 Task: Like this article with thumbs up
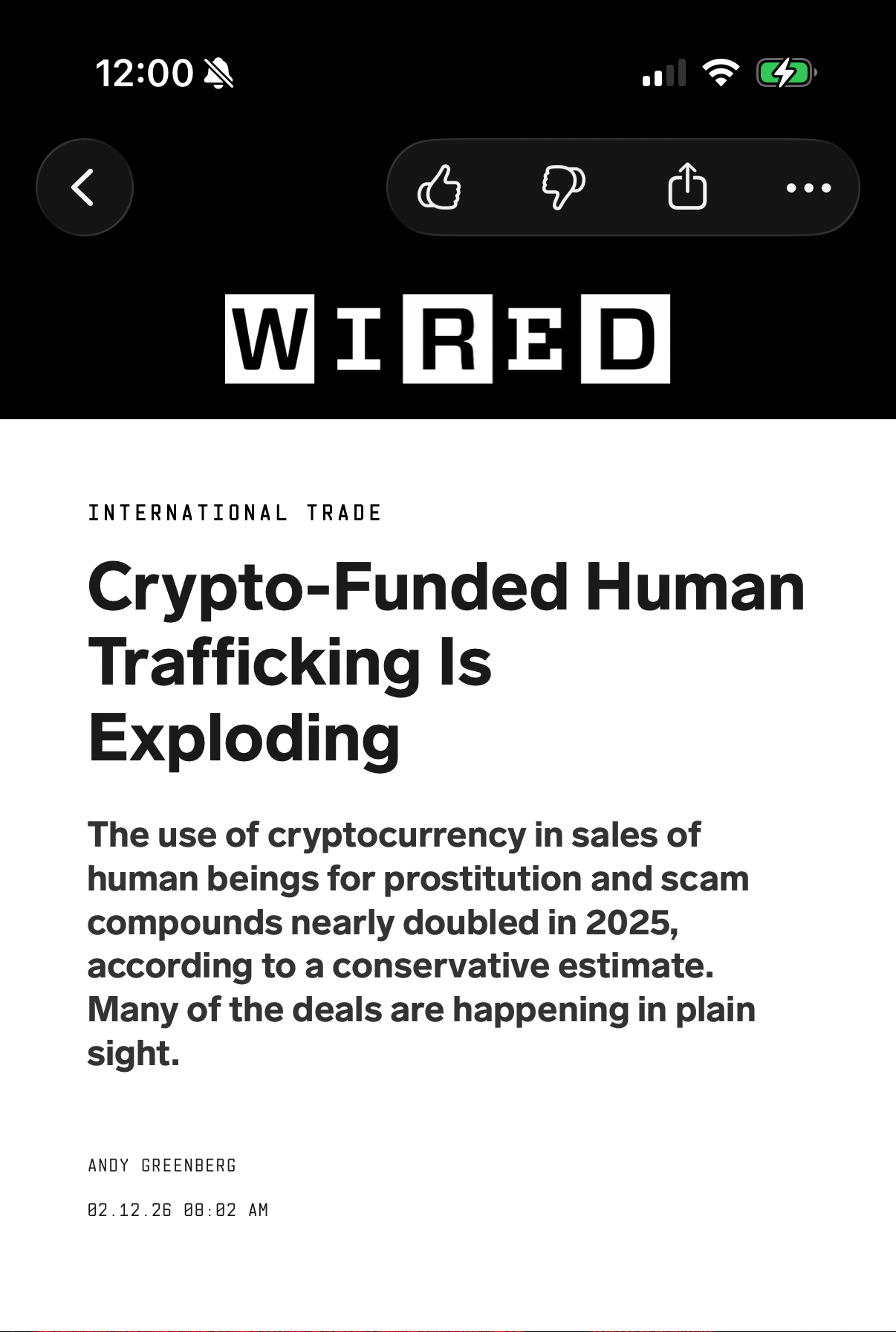tap(439, 187)
